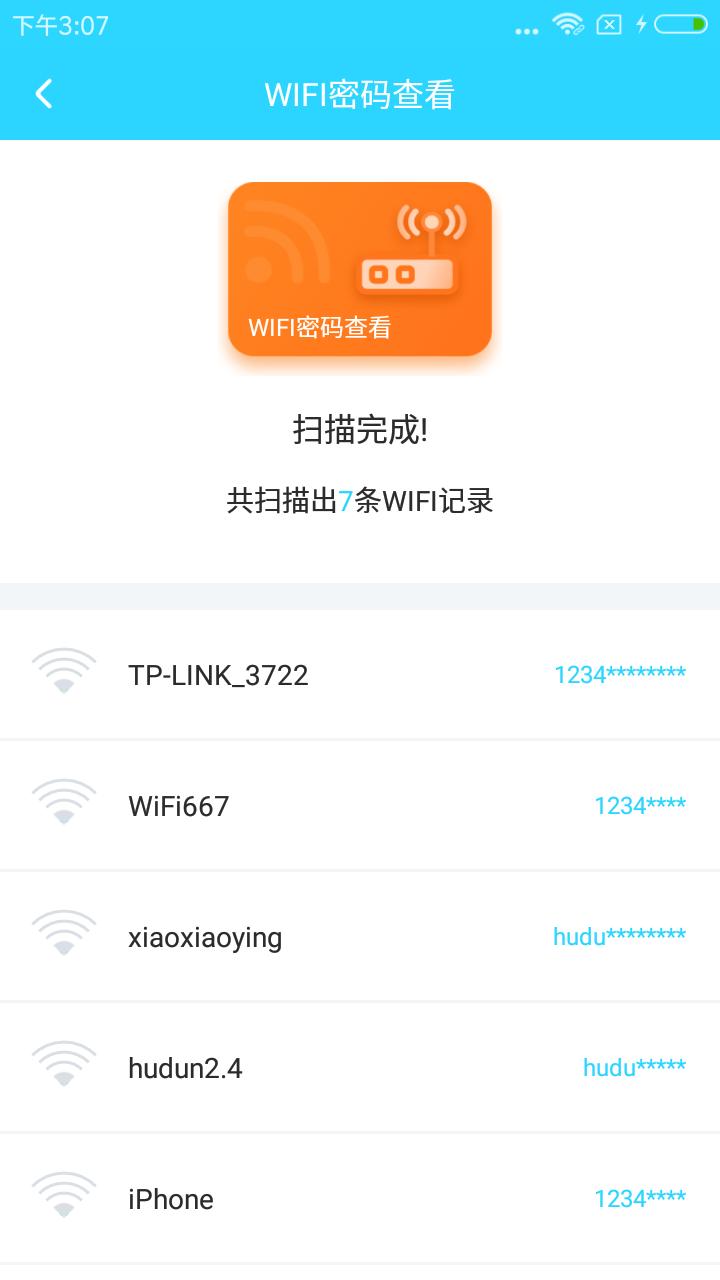The height and width of the screenshot is (1280, 720).
Task: Click the WiFi status icon in status bar
Action: tap(568, 25)
